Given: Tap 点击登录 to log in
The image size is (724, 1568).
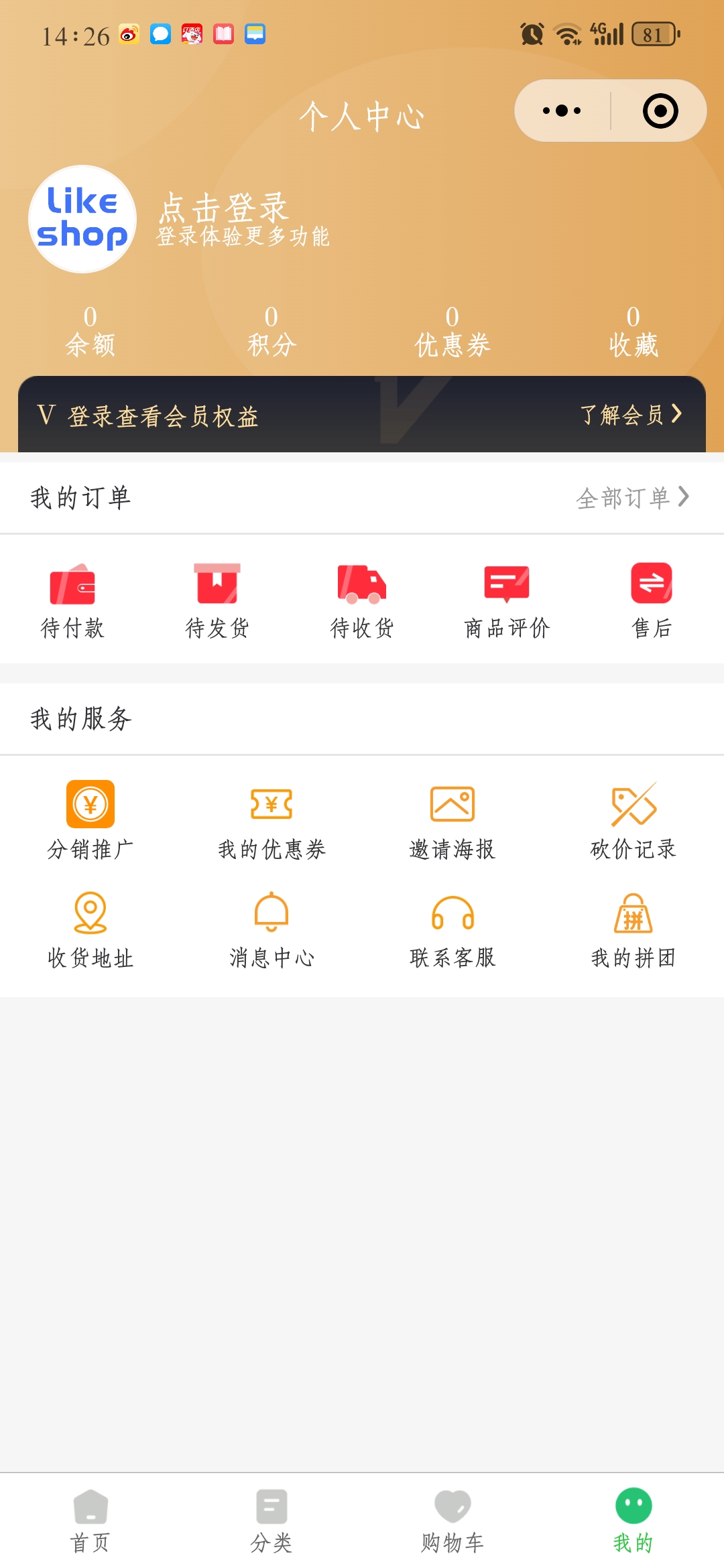Looking at the screenshot, I should pos(223,208).
